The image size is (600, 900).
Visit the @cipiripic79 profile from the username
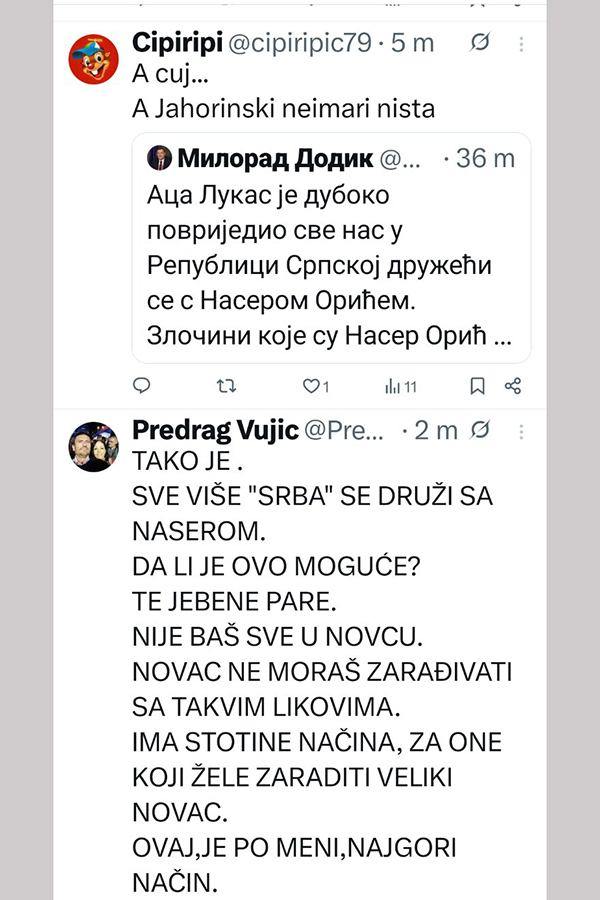(301, 43)
